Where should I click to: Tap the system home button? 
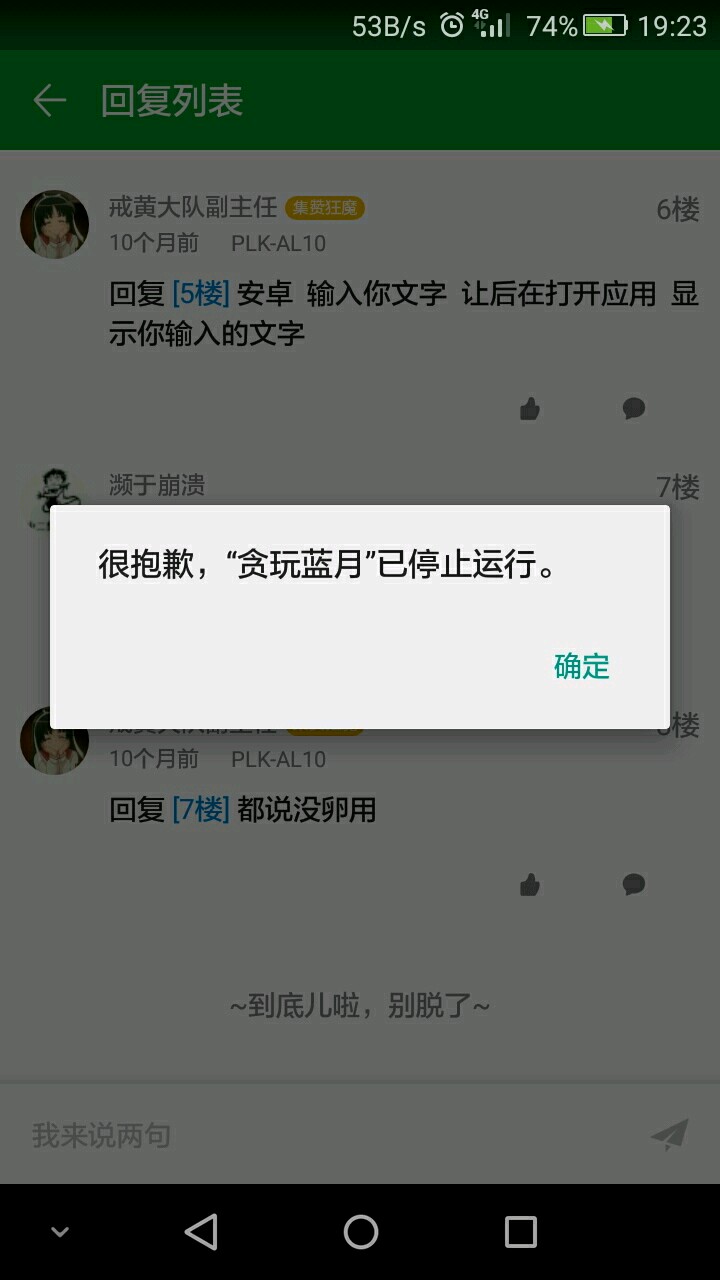(x=360, y=1232)
